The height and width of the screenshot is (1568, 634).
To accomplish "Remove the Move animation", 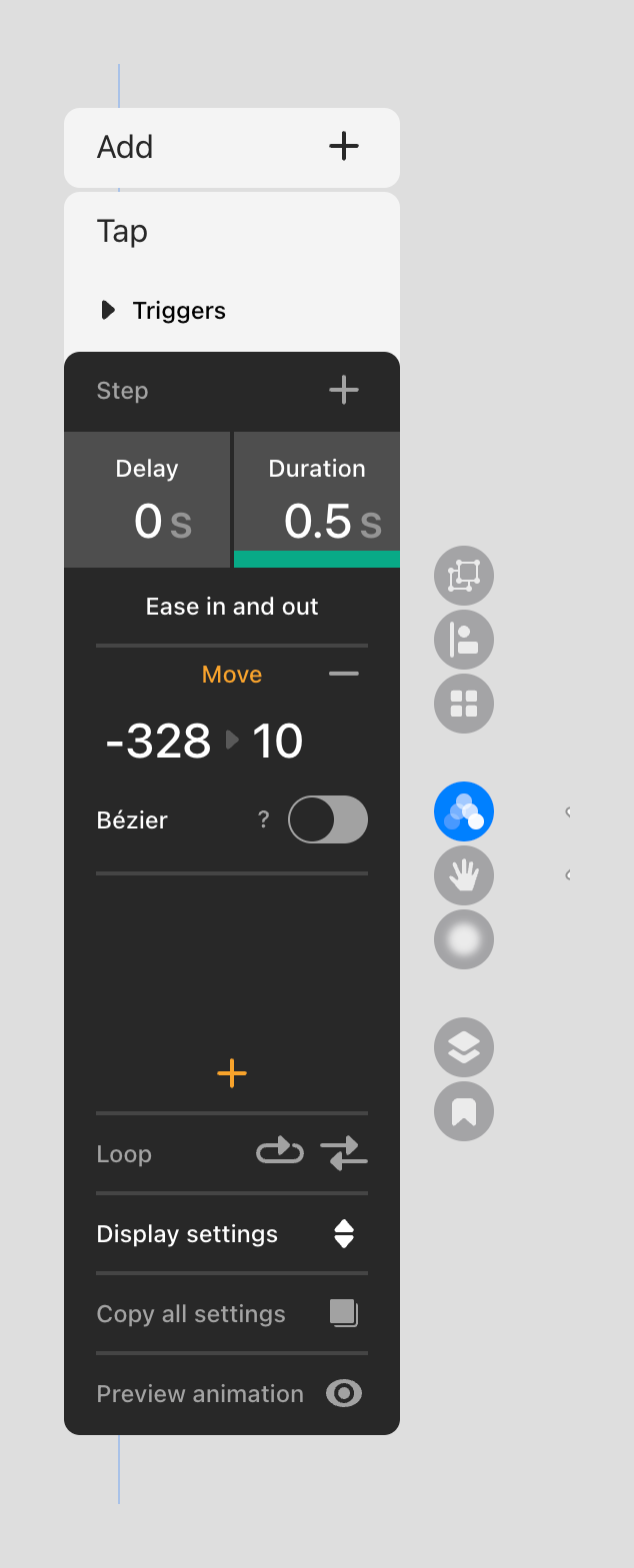I will point(343,675).
